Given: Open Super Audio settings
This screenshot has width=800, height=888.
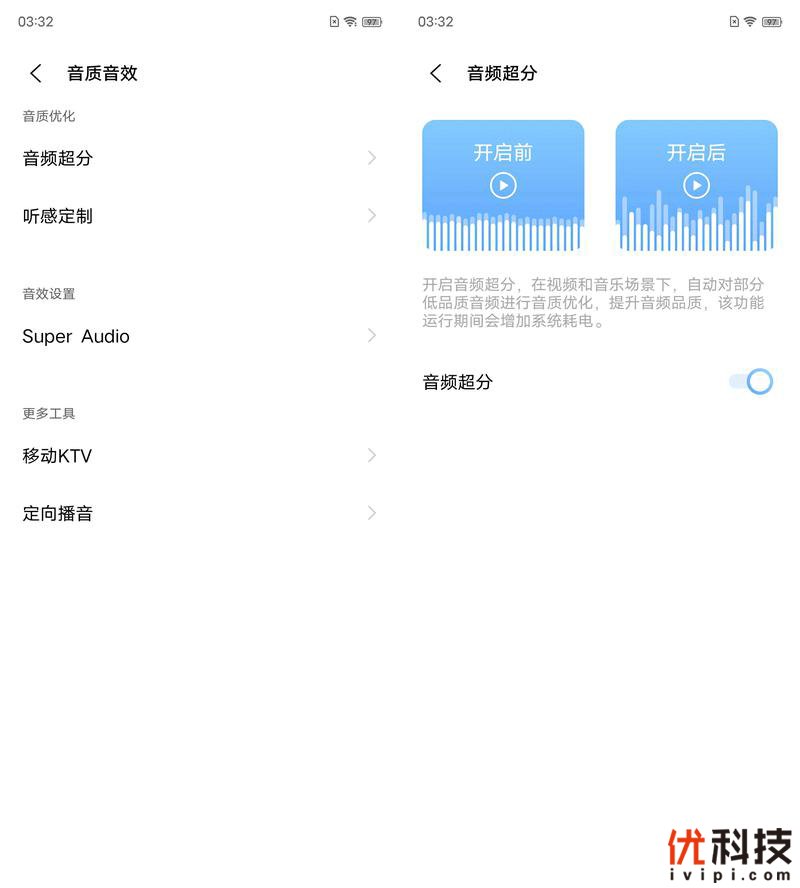Looking at the screenshot, I should [200, 336].
